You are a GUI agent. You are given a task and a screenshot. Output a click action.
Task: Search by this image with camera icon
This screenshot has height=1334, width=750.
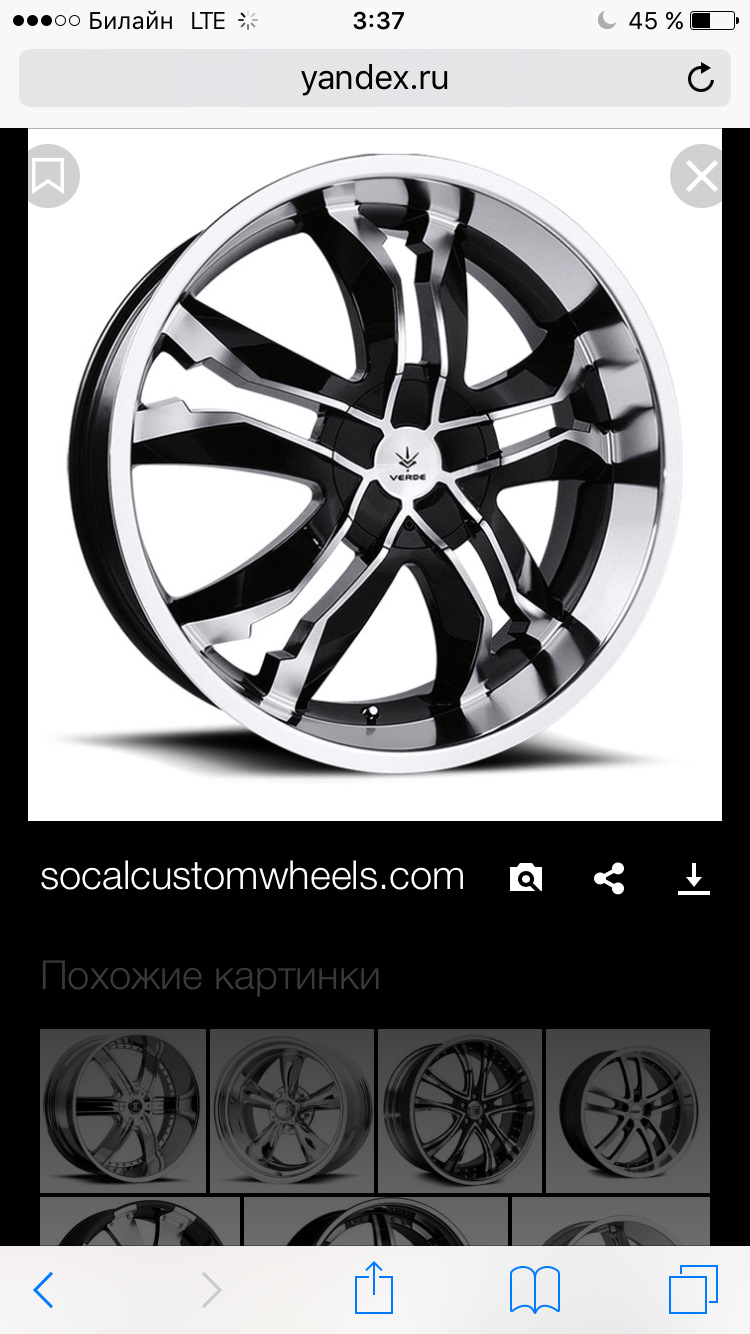(x=526, y=879)
